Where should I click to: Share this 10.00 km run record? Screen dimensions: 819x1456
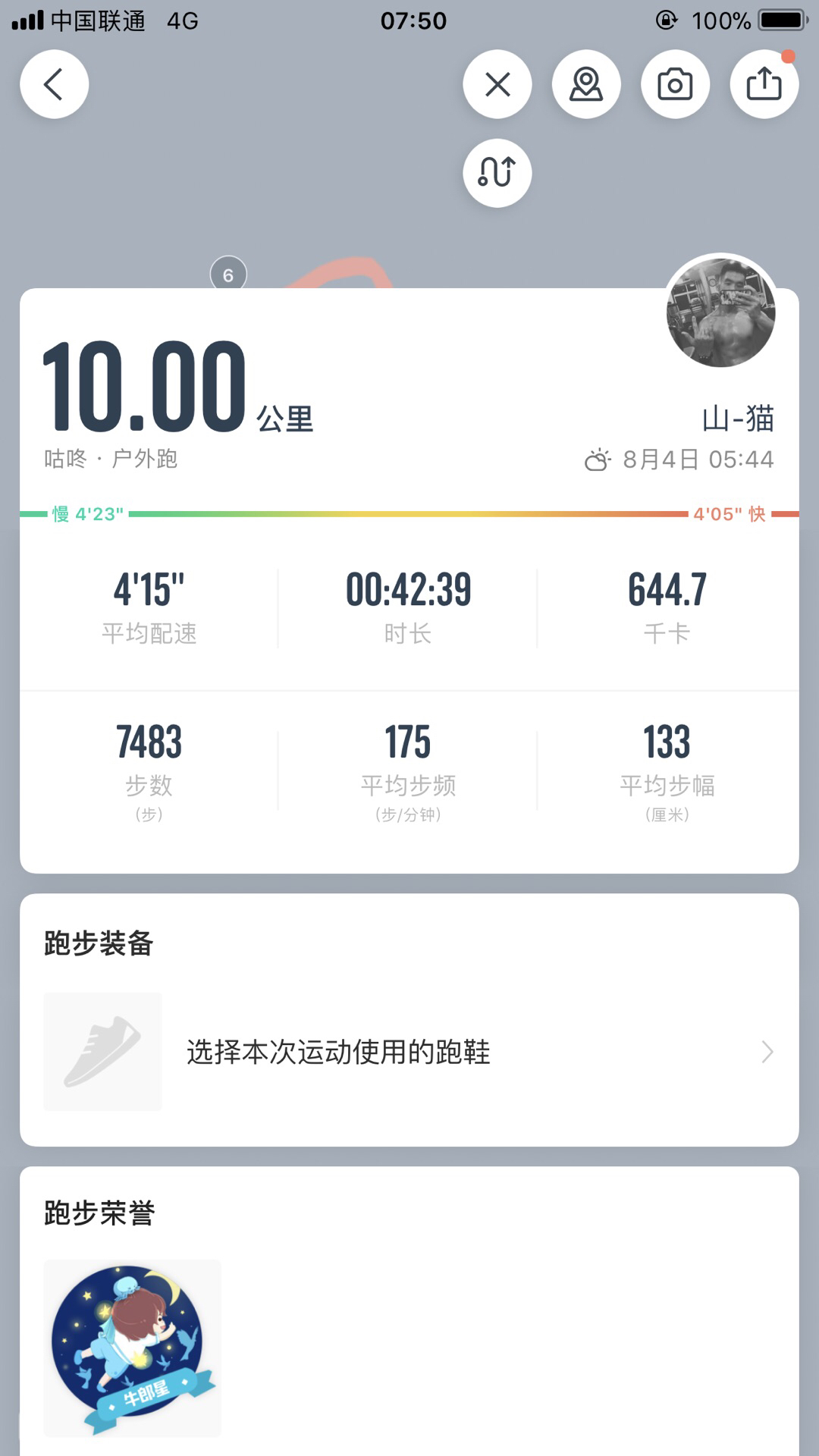click(x=764, y=84)
